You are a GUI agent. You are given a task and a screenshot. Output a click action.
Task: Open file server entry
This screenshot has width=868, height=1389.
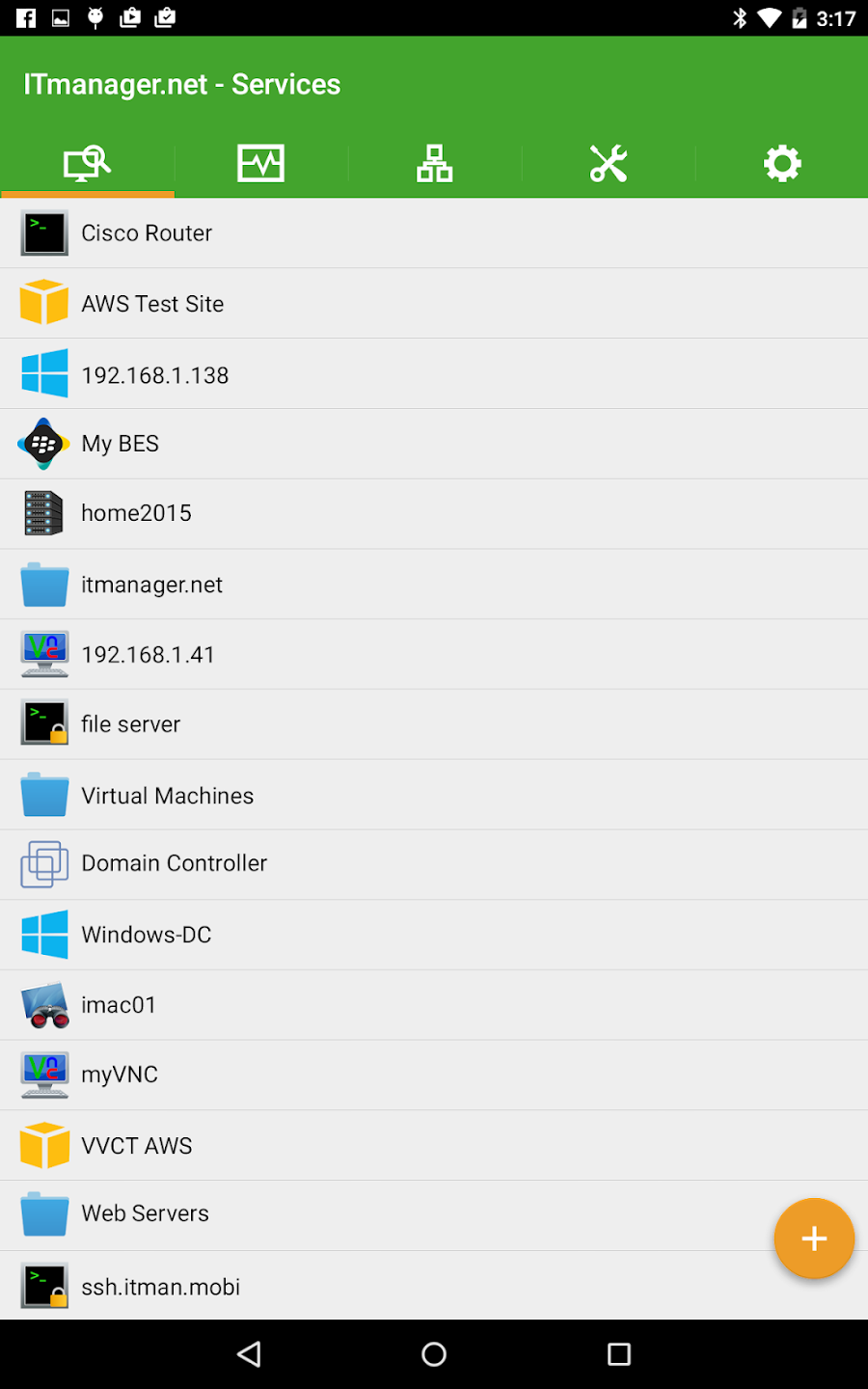click(434, 724)
